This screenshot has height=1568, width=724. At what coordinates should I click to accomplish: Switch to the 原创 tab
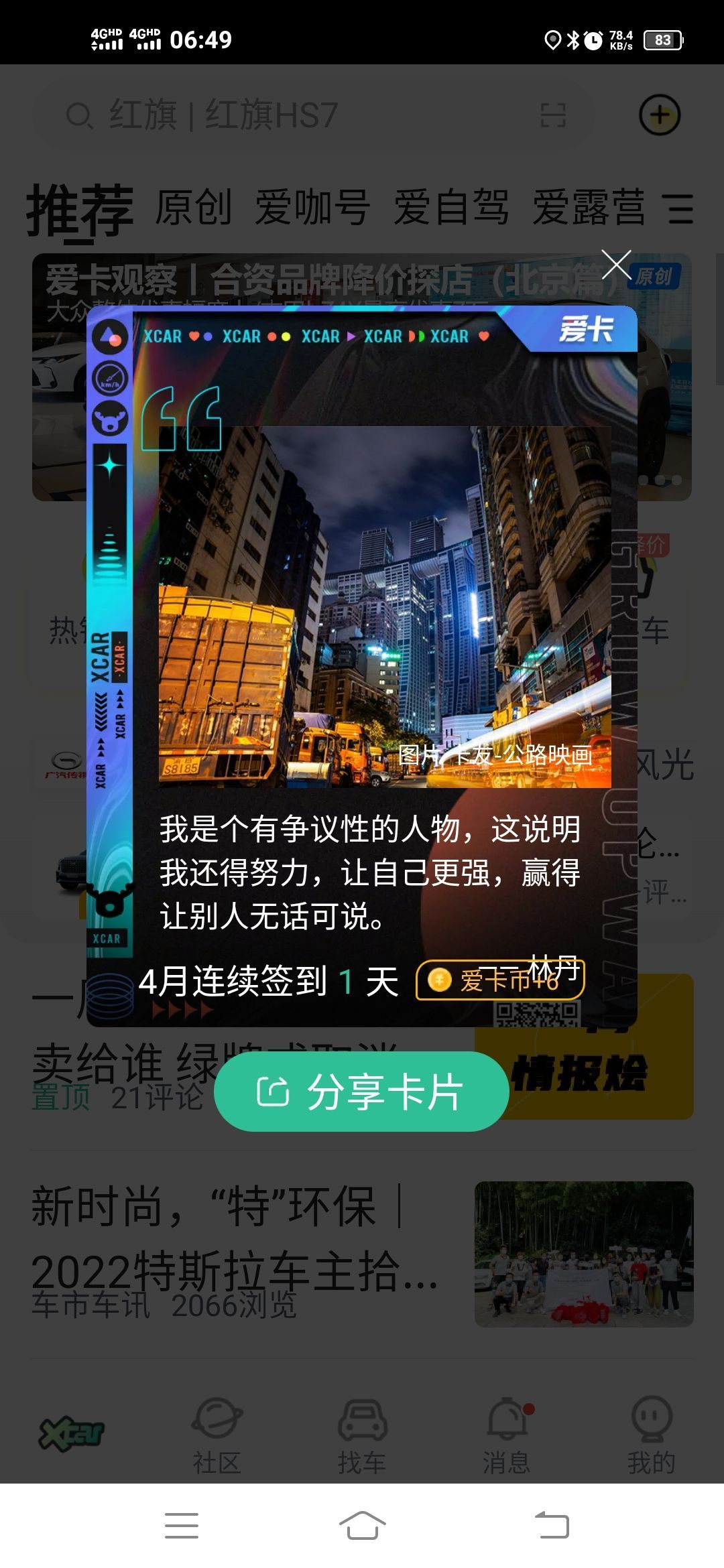193,208
